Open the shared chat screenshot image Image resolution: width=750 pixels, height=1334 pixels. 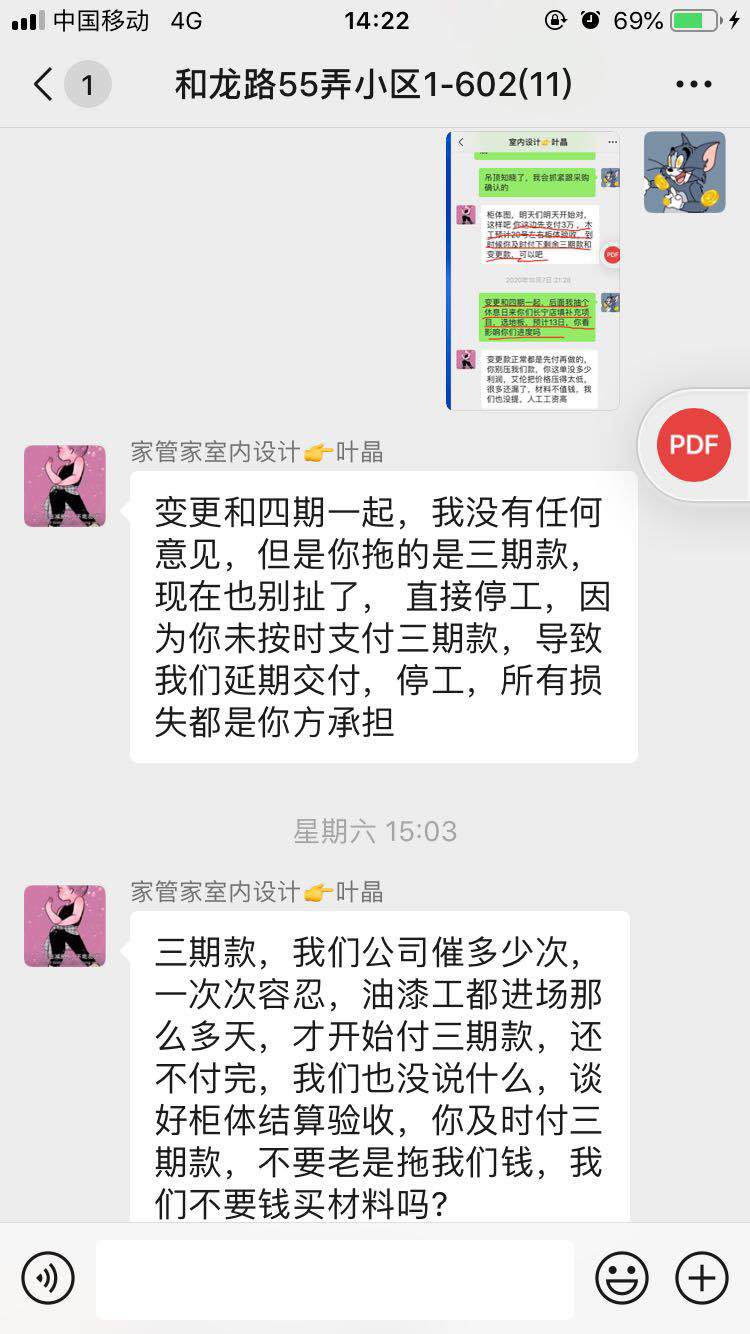pos(532,270)
